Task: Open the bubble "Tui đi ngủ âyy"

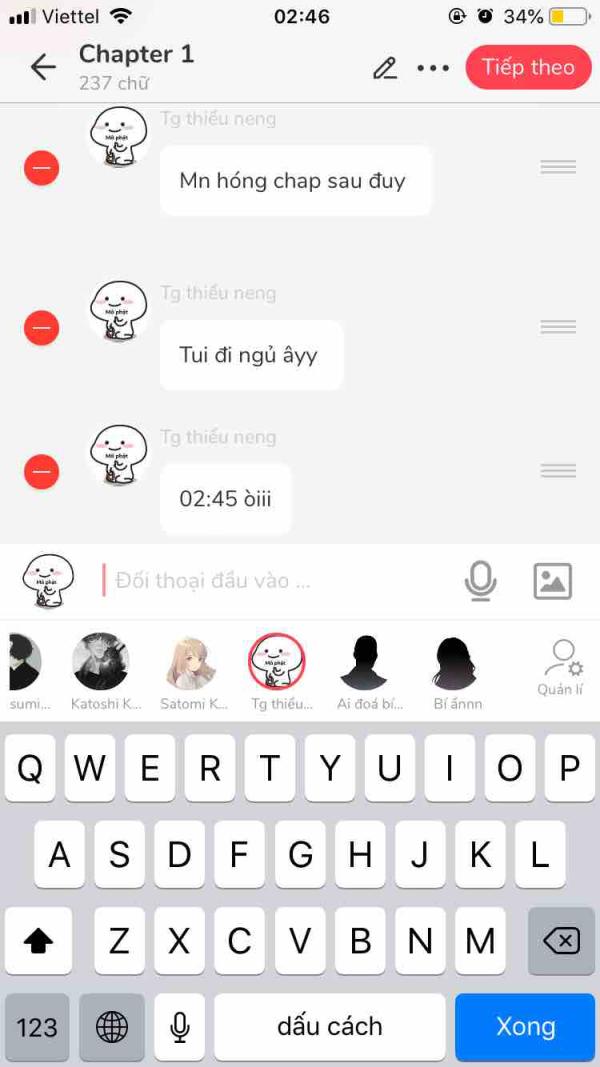Action: [251, 355]
